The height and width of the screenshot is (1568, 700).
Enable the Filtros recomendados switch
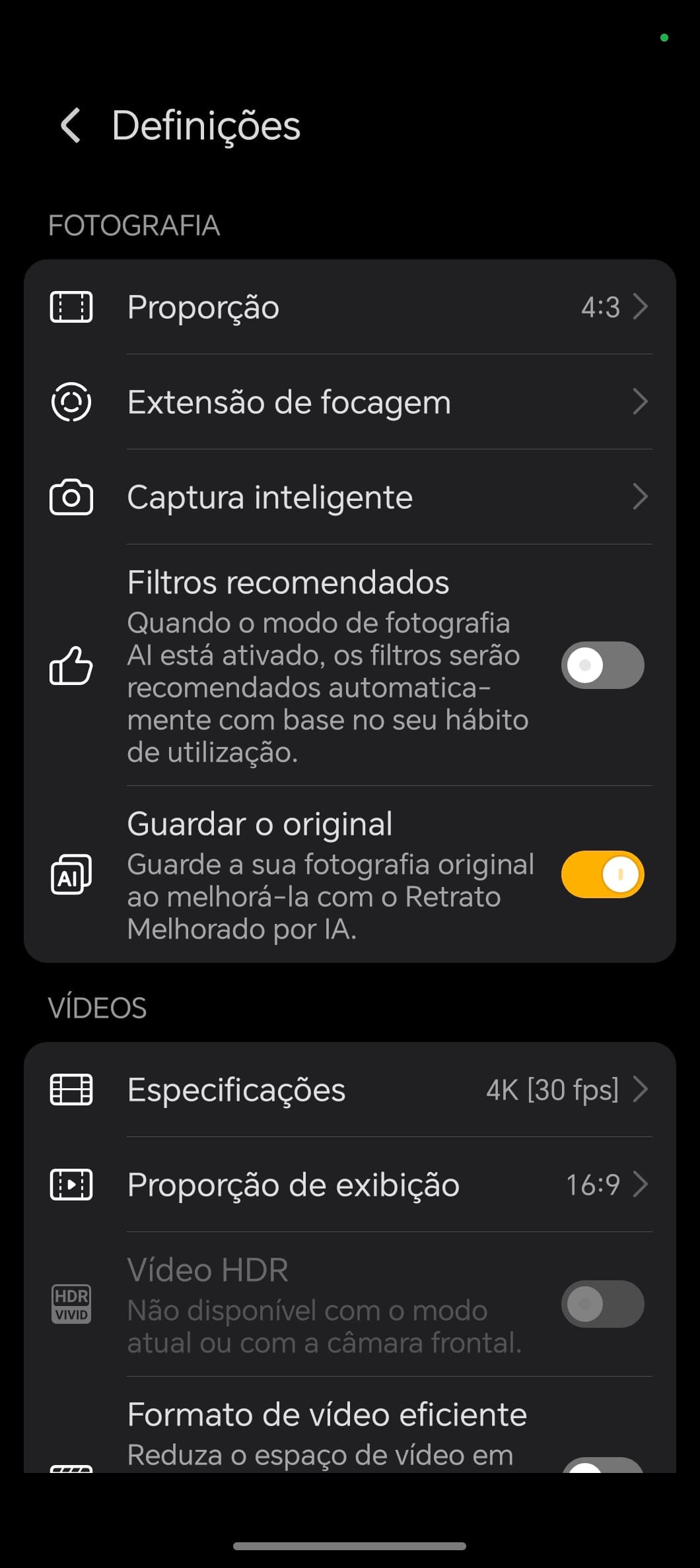[602, 665]
